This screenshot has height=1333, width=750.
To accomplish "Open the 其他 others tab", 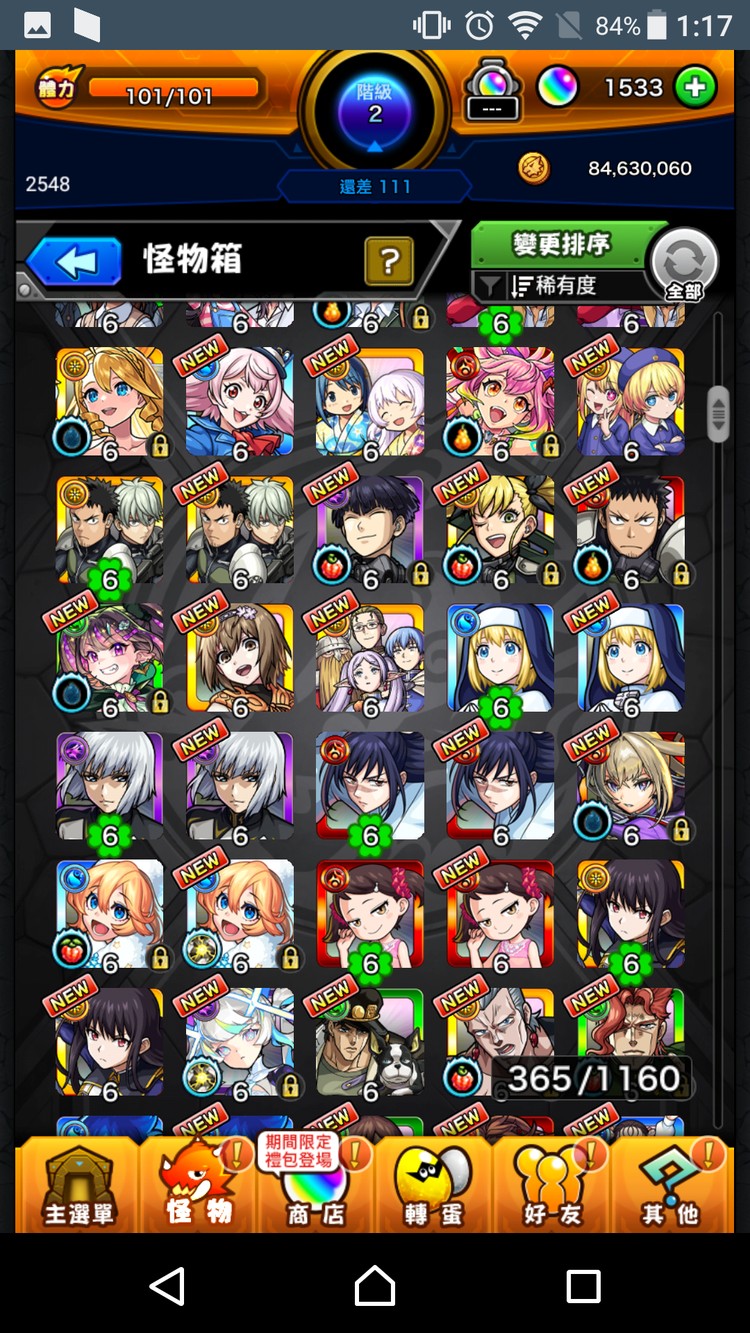I will click(670, 1190).
